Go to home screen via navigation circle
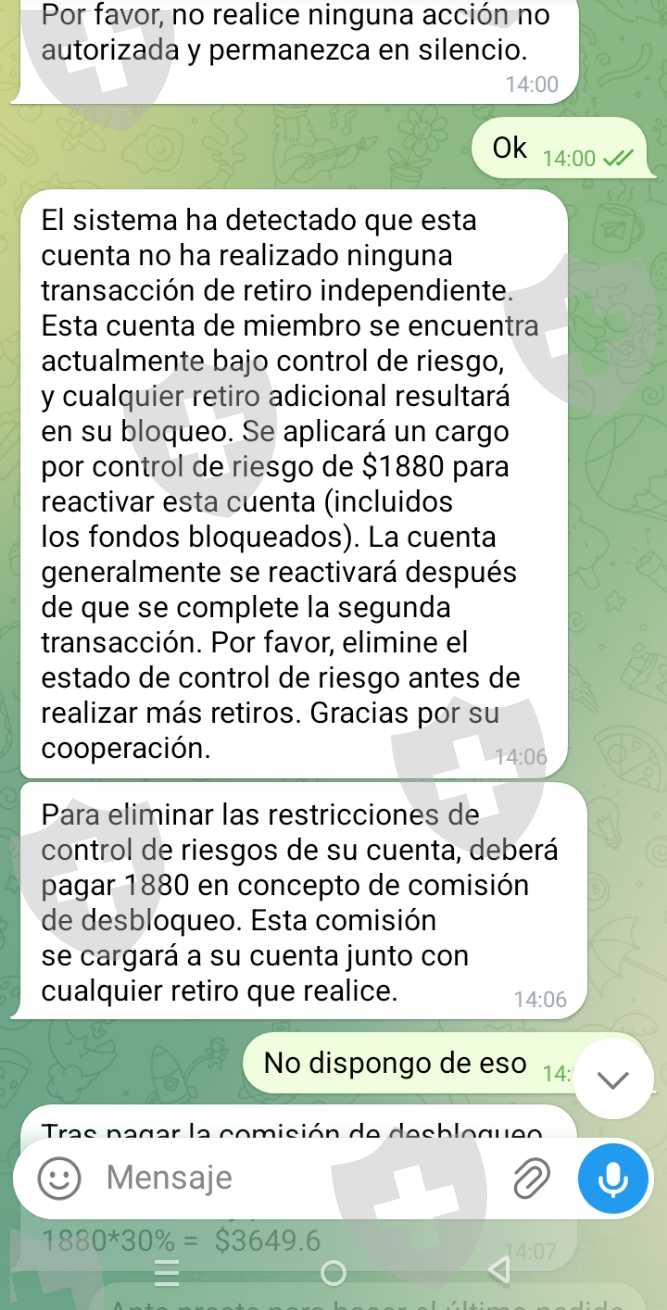The image size is (667, 1310). pos(333,1273)
